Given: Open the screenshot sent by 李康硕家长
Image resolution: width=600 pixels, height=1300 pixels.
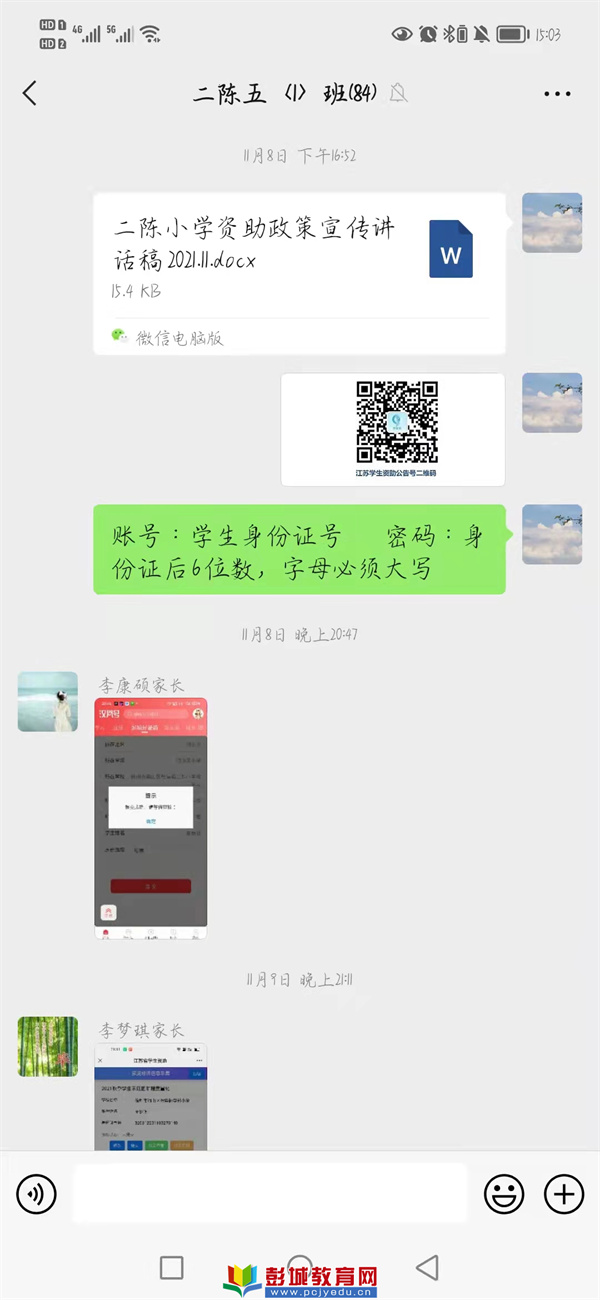Looking at the screenshot, I should [150, 818].
